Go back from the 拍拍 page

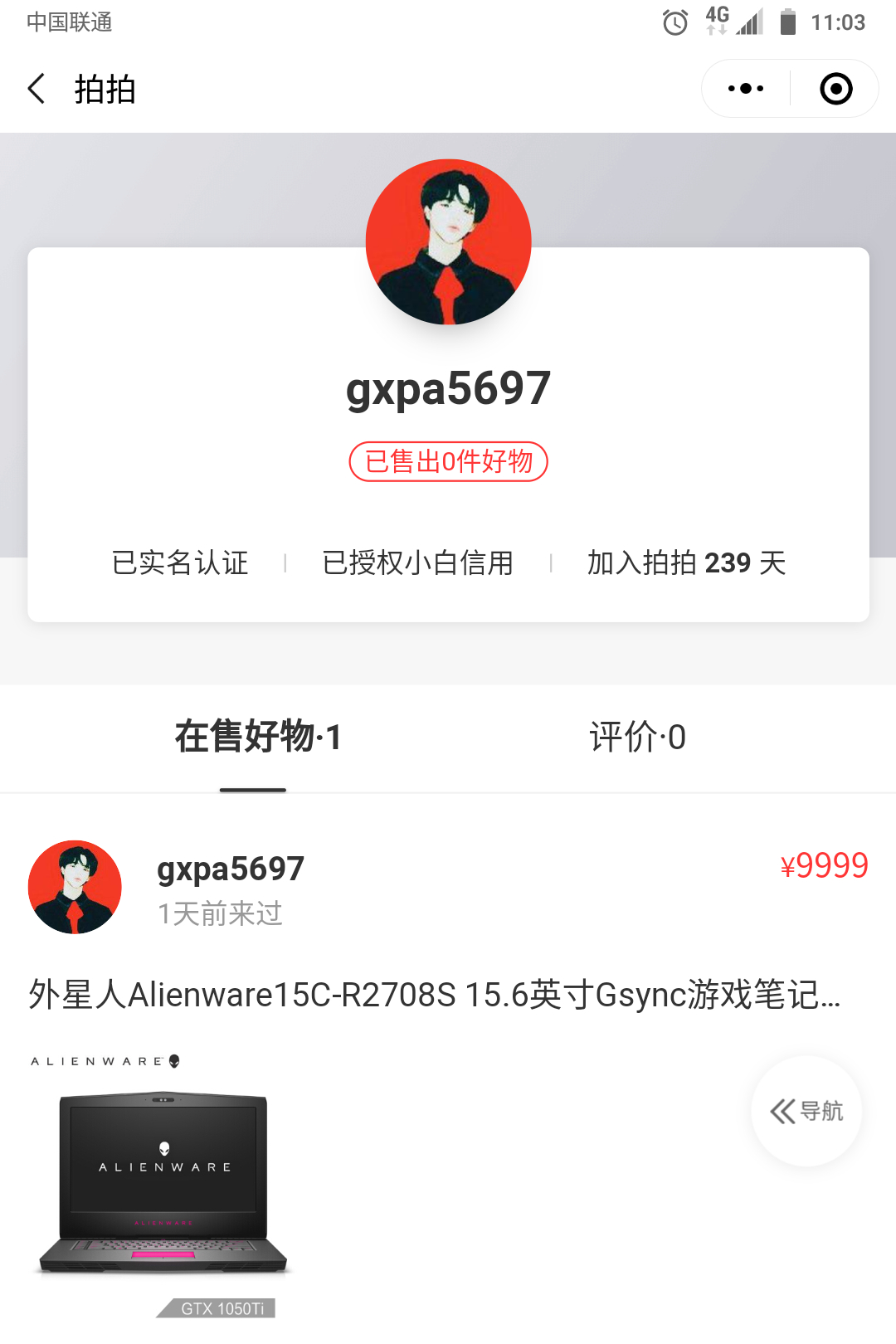click(x=37, y=89)
